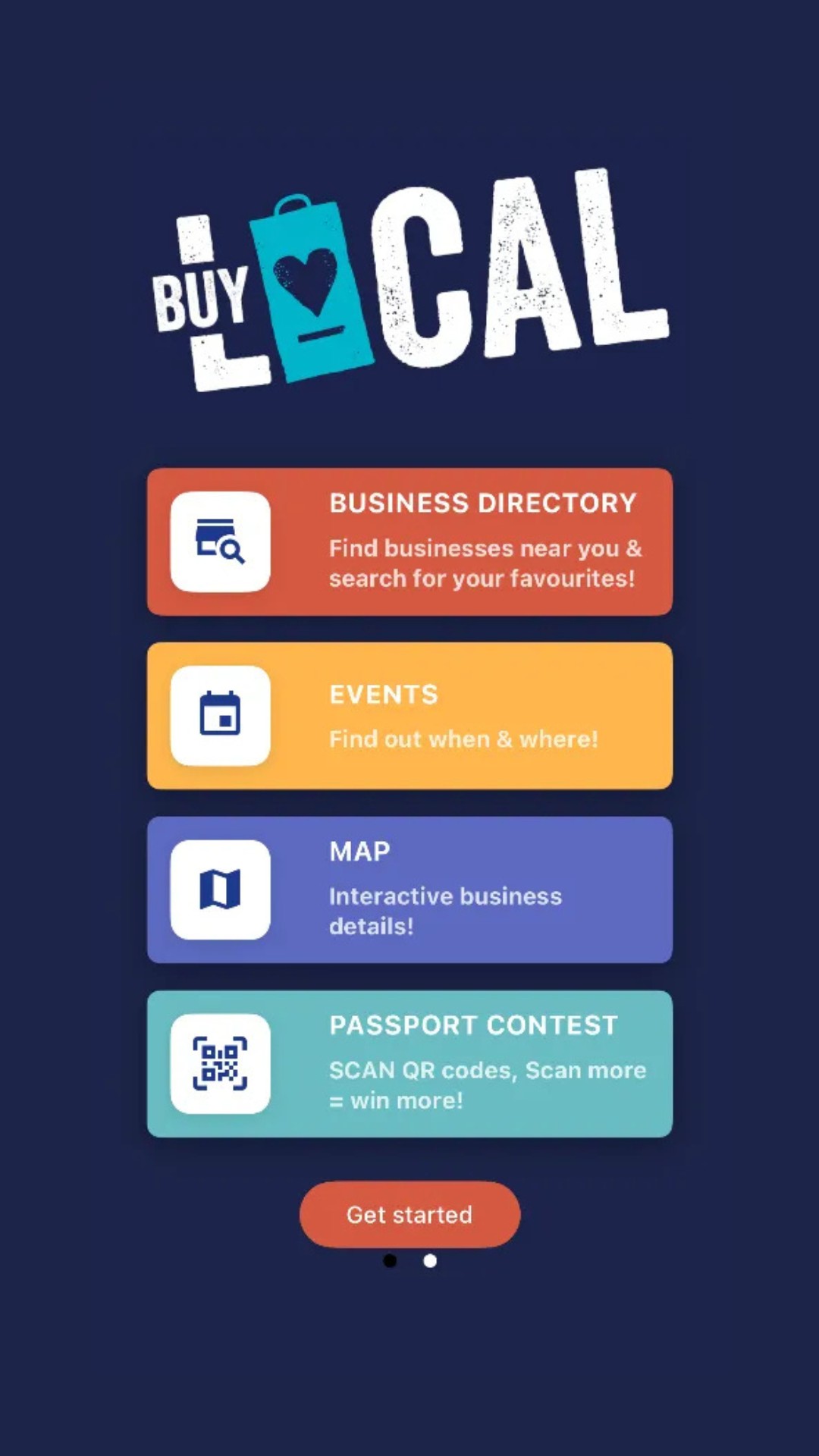The image size is (819, 1456).
Task: Select the Map card
Action: [409, 890]
